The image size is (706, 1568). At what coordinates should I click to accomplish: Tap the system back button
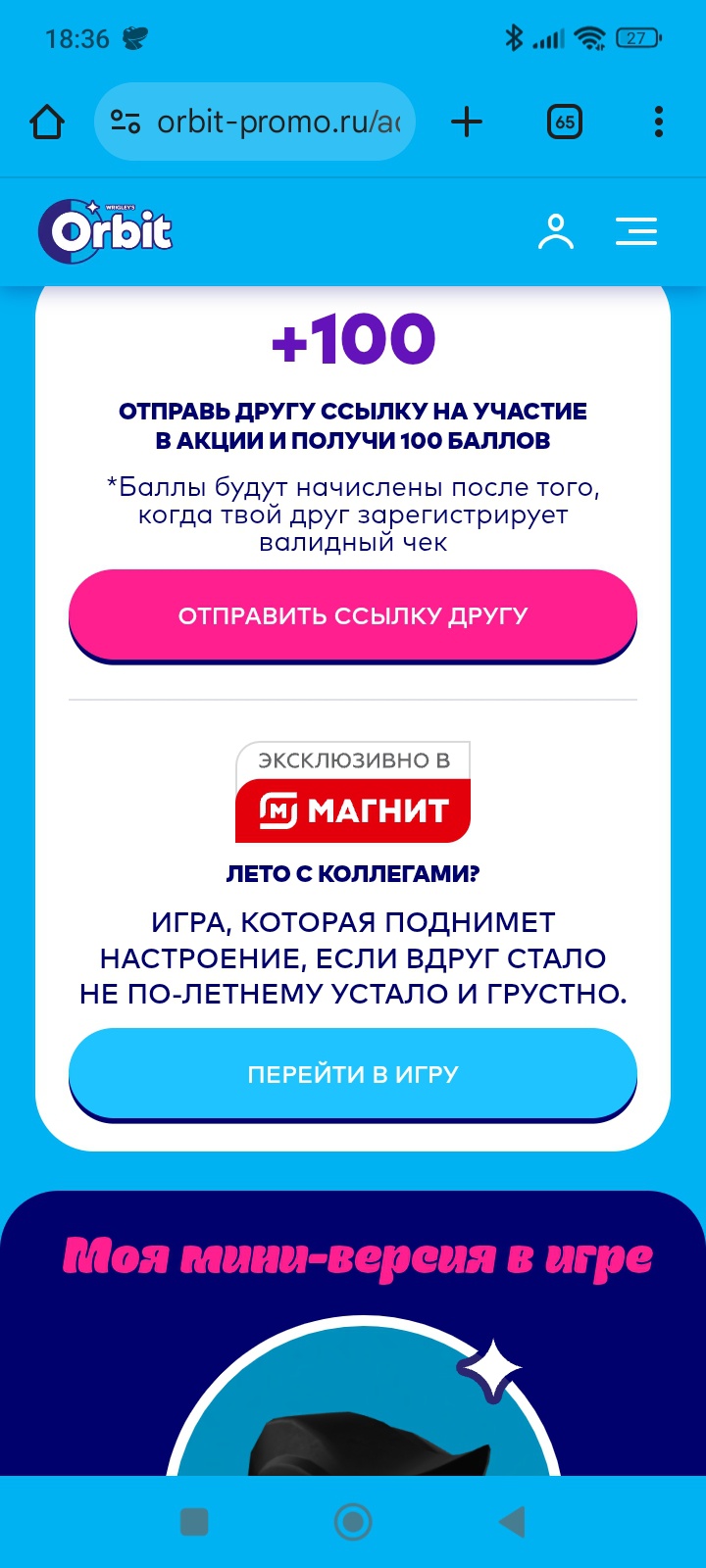click(x=512, y=1522)
